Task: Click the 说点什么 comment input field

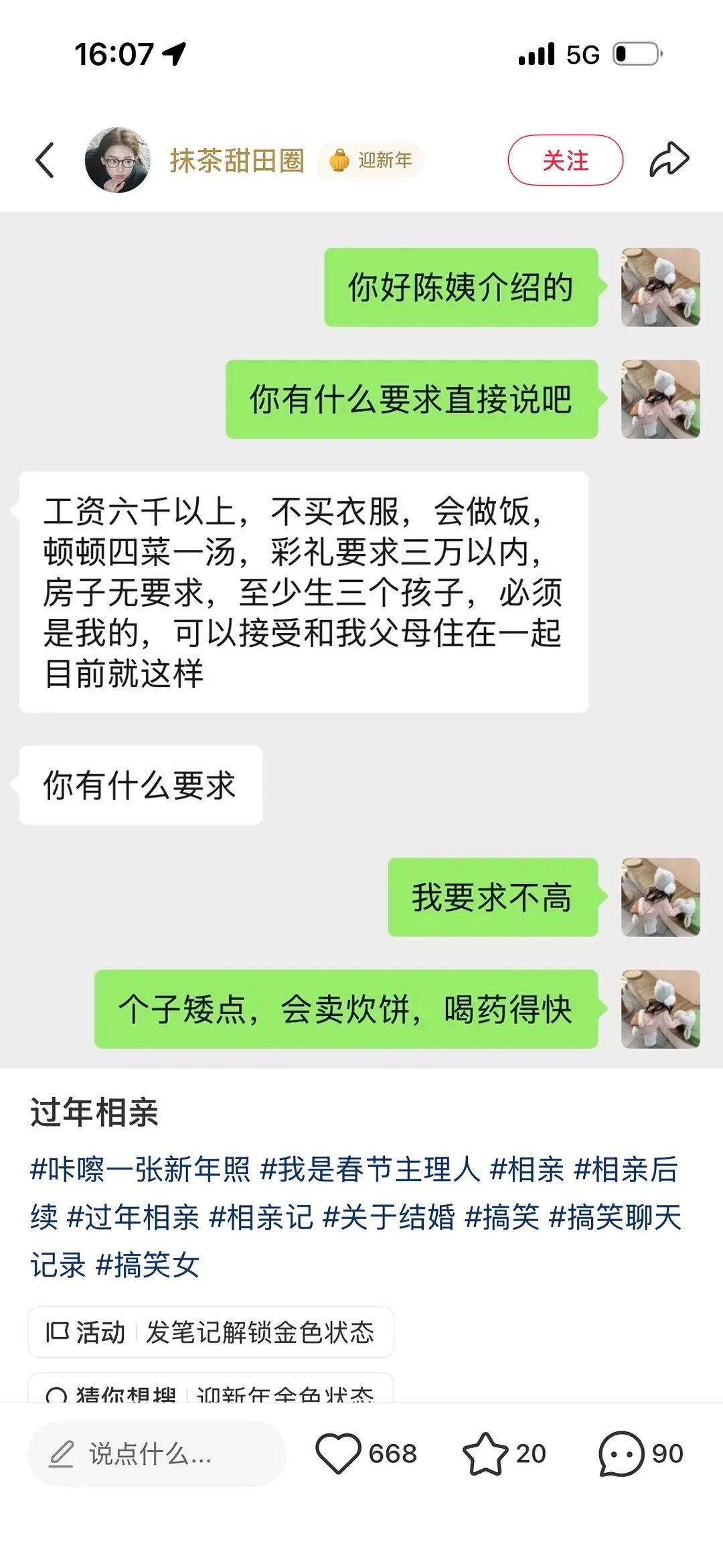Action: 147,1454
